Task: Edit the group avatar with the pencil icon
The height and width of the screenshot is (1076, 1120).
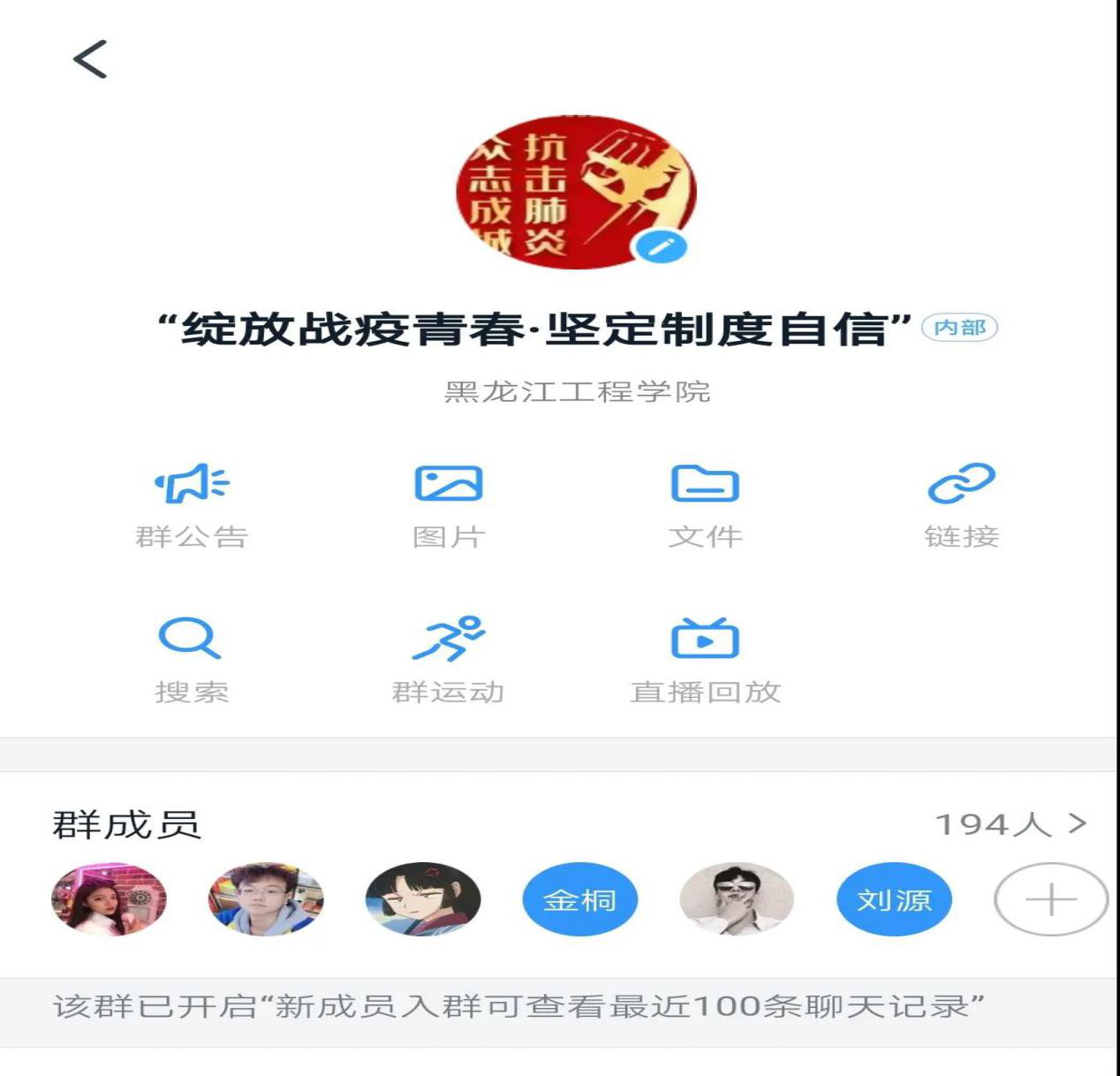Action: (660, 246)
